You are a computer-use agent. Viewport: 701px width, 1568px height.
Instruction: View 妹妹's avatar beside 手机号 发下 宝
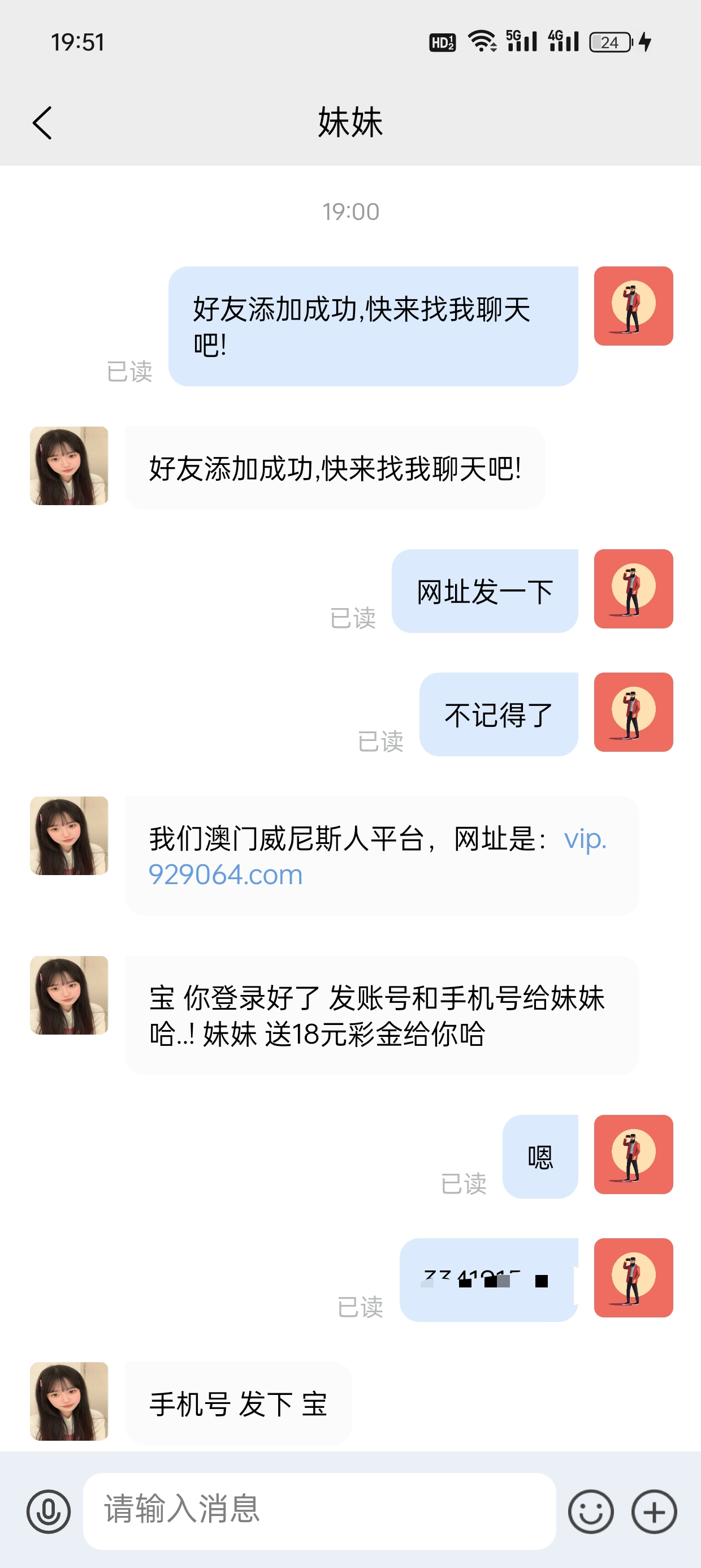click(70, 1401)
